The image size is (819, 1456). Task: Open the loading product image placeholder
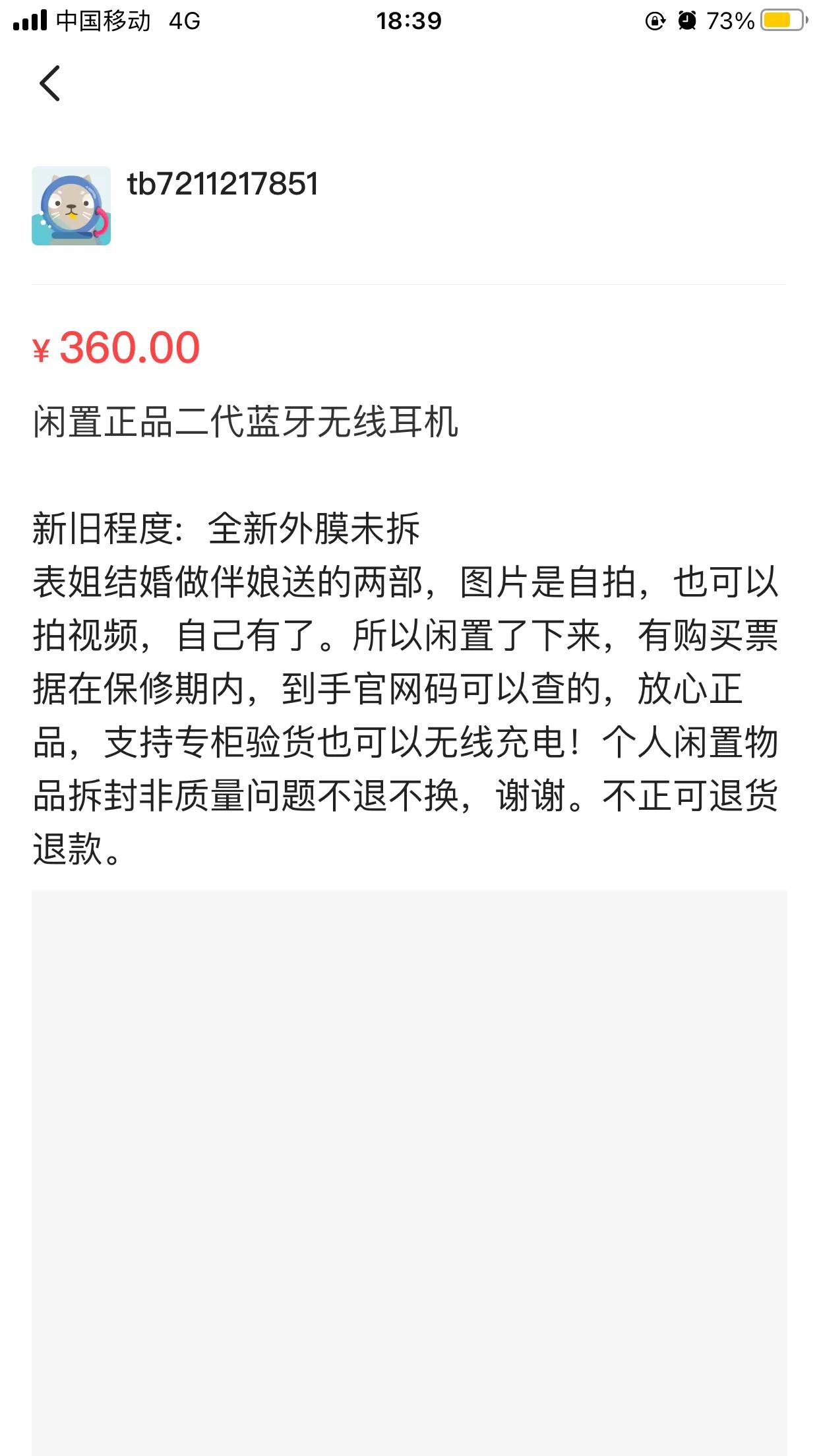(x=409, y=1174)
